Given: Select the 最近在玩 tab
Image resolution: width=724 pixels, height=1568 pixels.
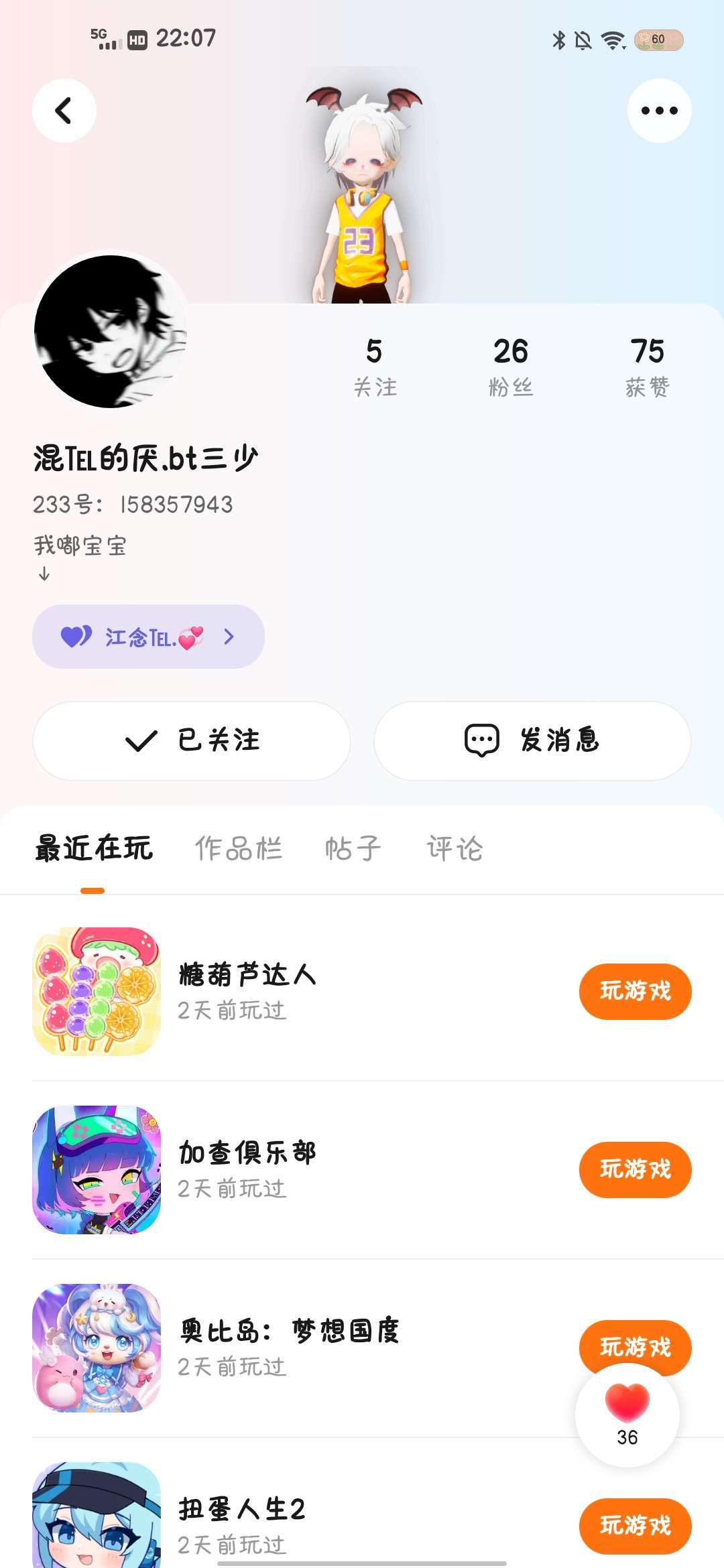Looking at the screenshot, I should coord(94,849).
